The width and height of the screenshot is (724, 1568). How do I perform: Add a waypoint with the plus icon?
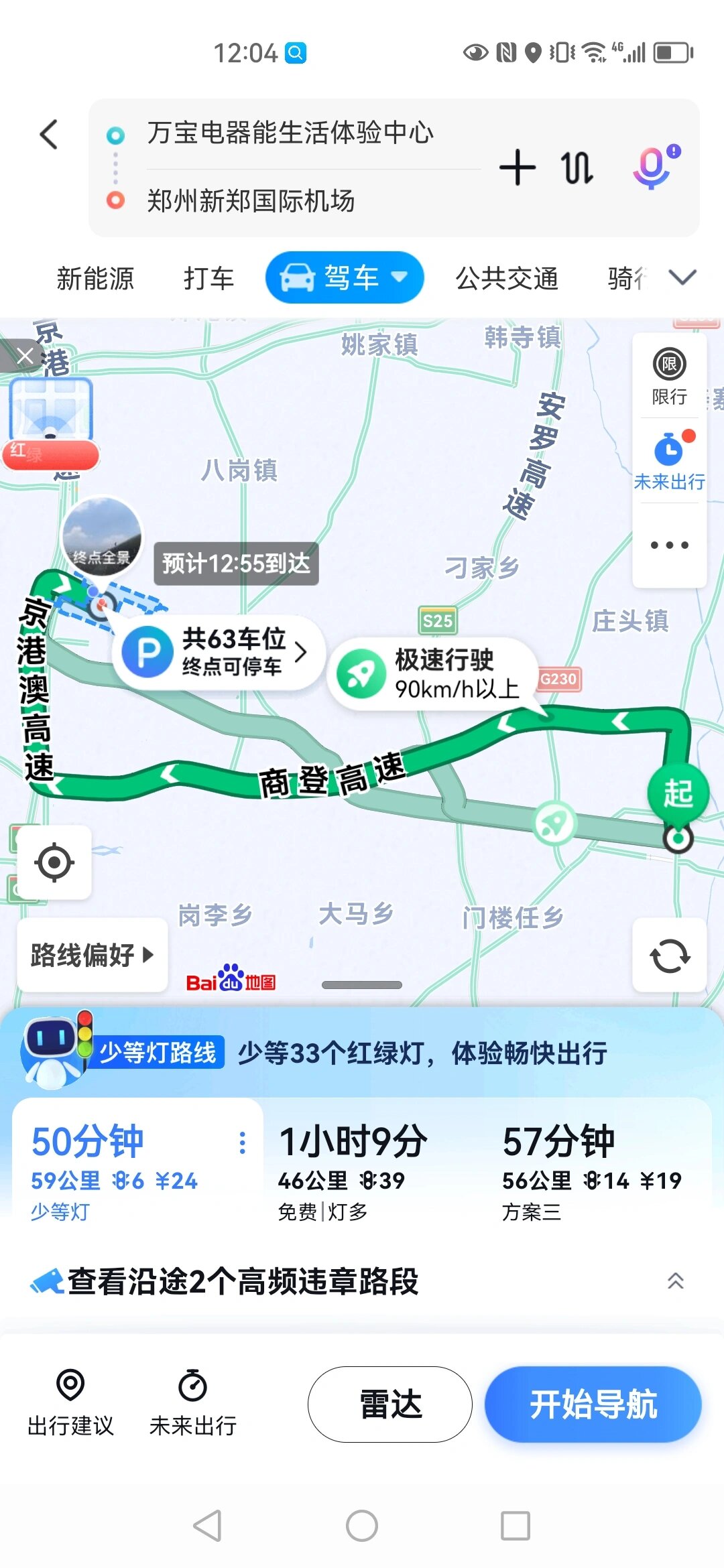(x=517, y=168)
